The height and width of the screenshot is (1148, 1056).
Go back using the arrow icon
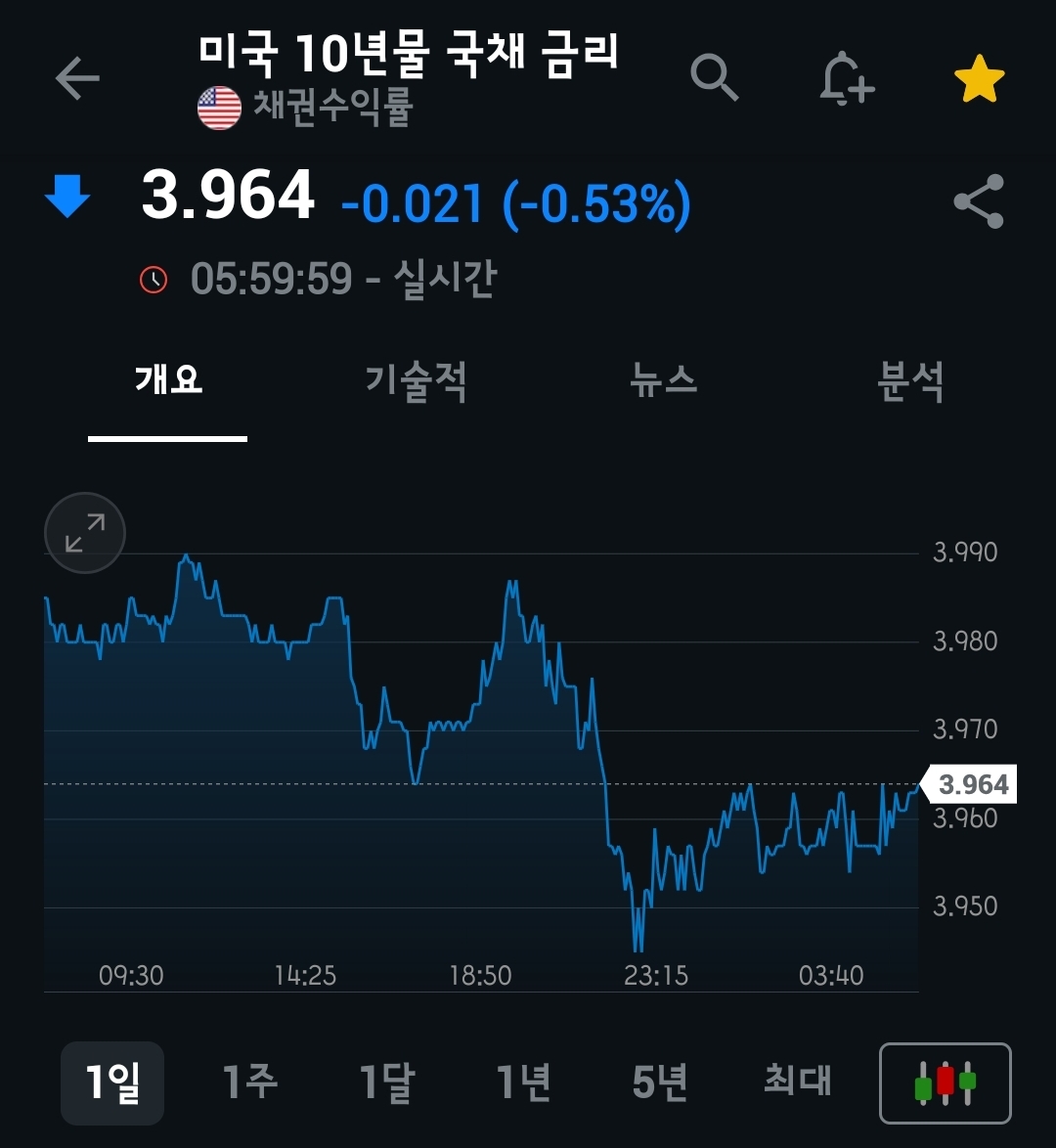[77, 79]
